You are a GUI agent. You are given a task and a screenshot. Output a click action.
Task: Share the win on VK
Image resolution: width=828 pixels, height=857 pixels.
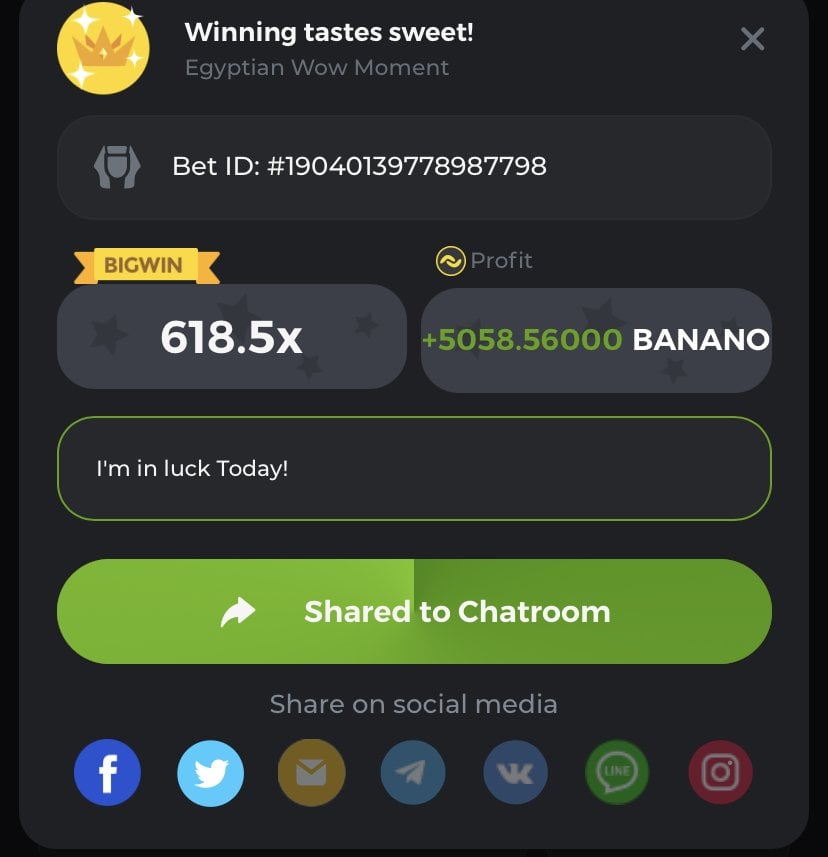[x=515, y=773]
